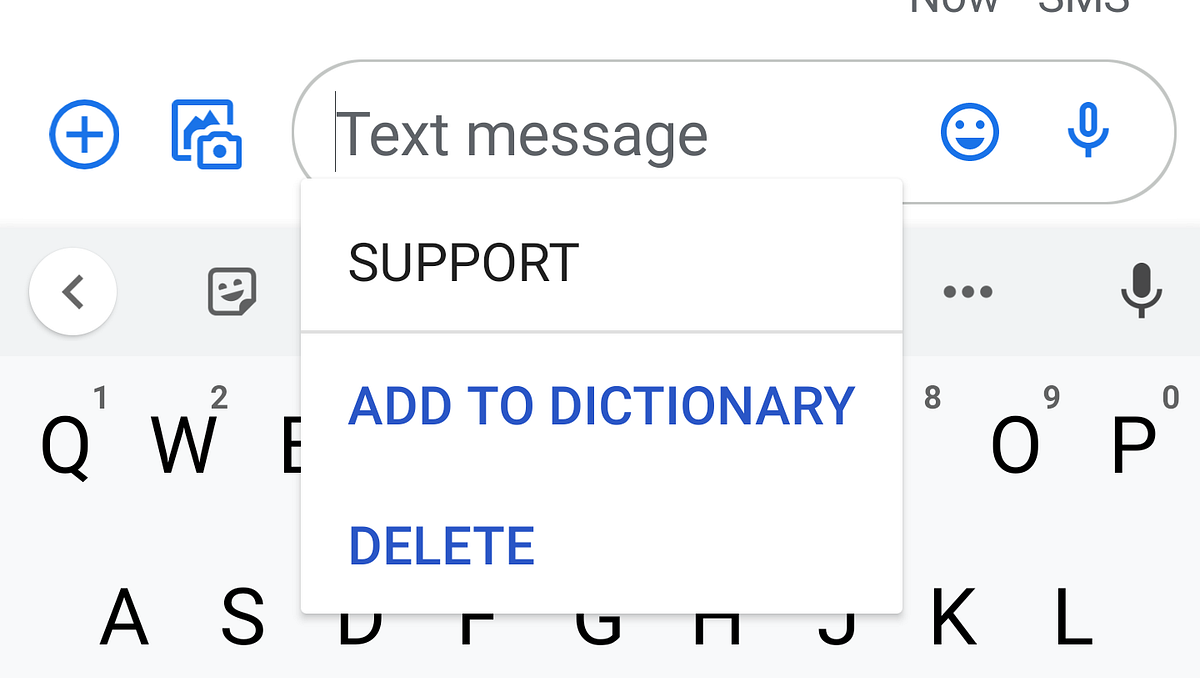Tap Delete in the popup
The height and width of the screenshot is (678, 1200).
(442, 546)
